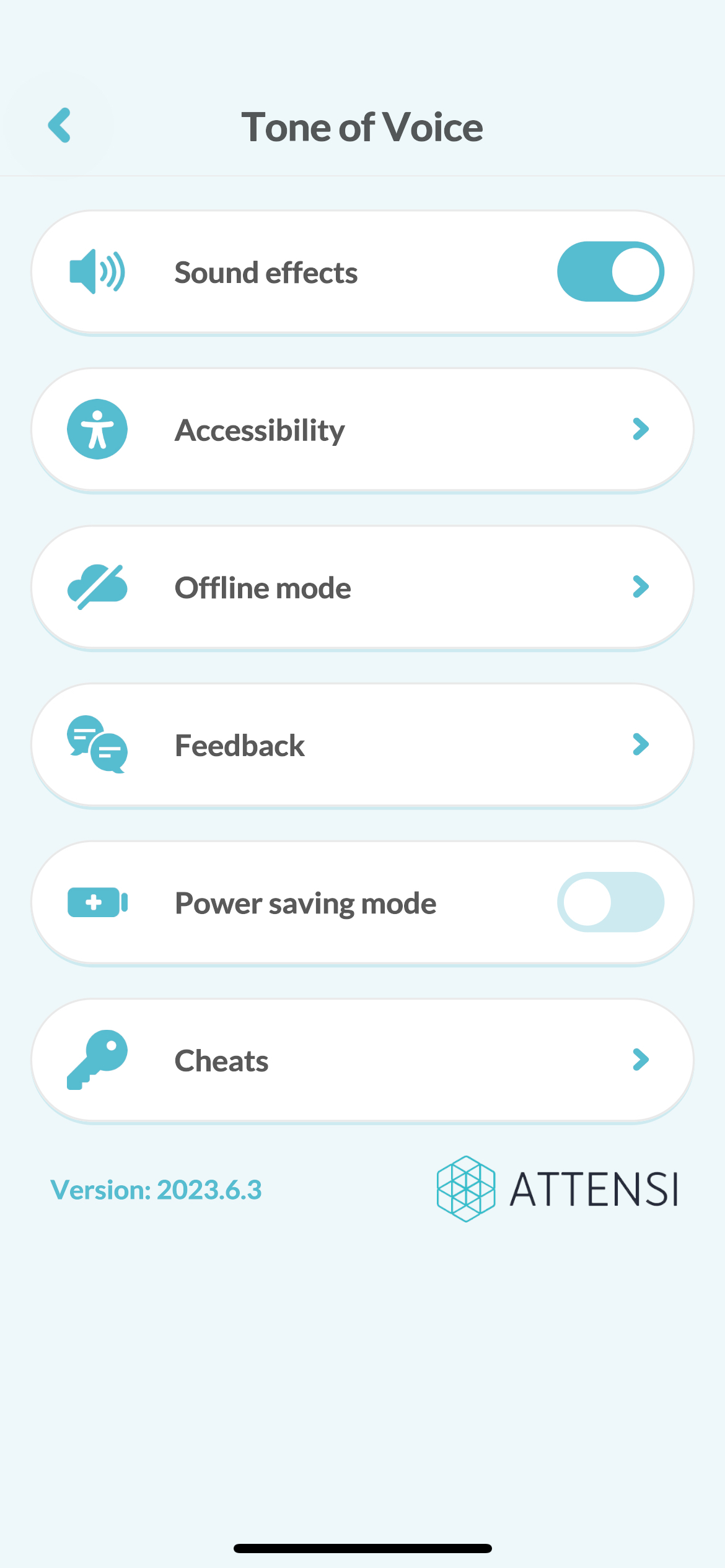Screen dimensions: 725x1568
Task: Enable Power saving mode
Action: click(x=610, y=902)
